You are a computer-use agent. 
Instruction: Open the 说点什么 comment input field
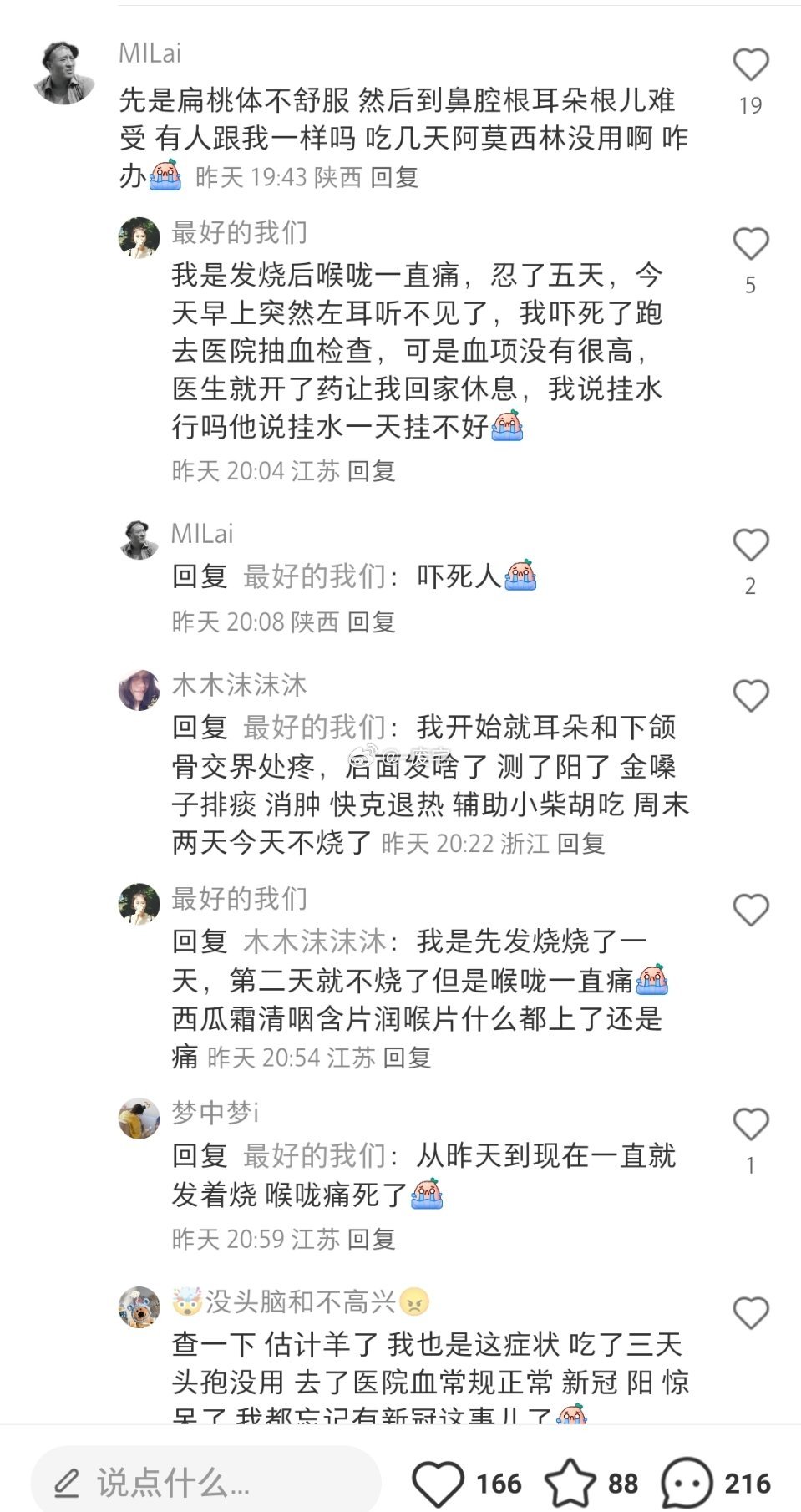click(205, 1483)
